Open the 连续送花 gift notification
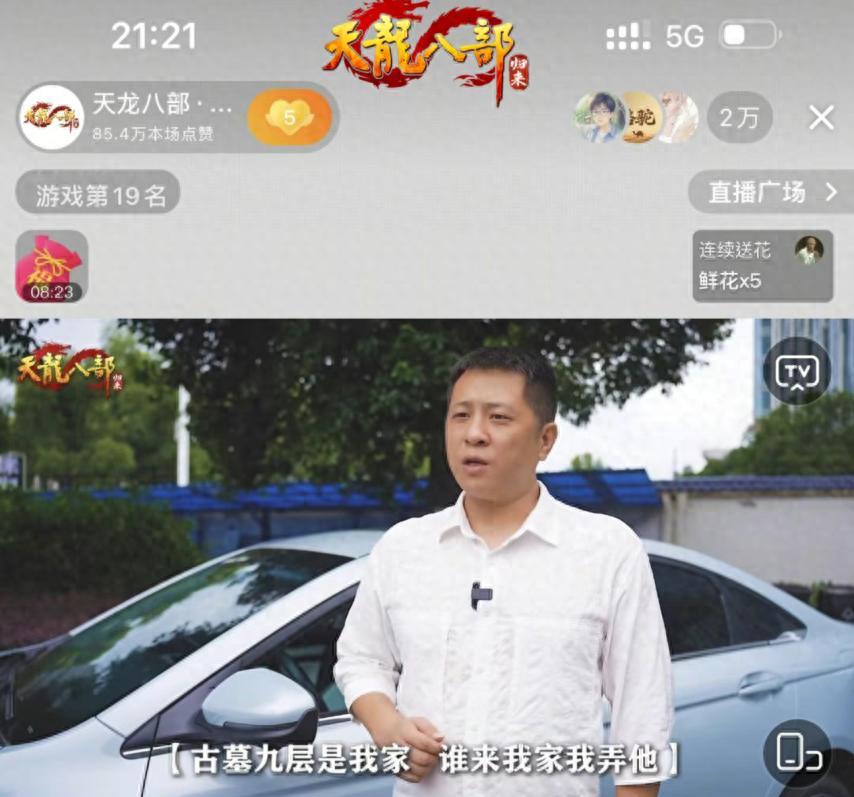This screenshot has width=854, height=797. (x=762, y=266)
